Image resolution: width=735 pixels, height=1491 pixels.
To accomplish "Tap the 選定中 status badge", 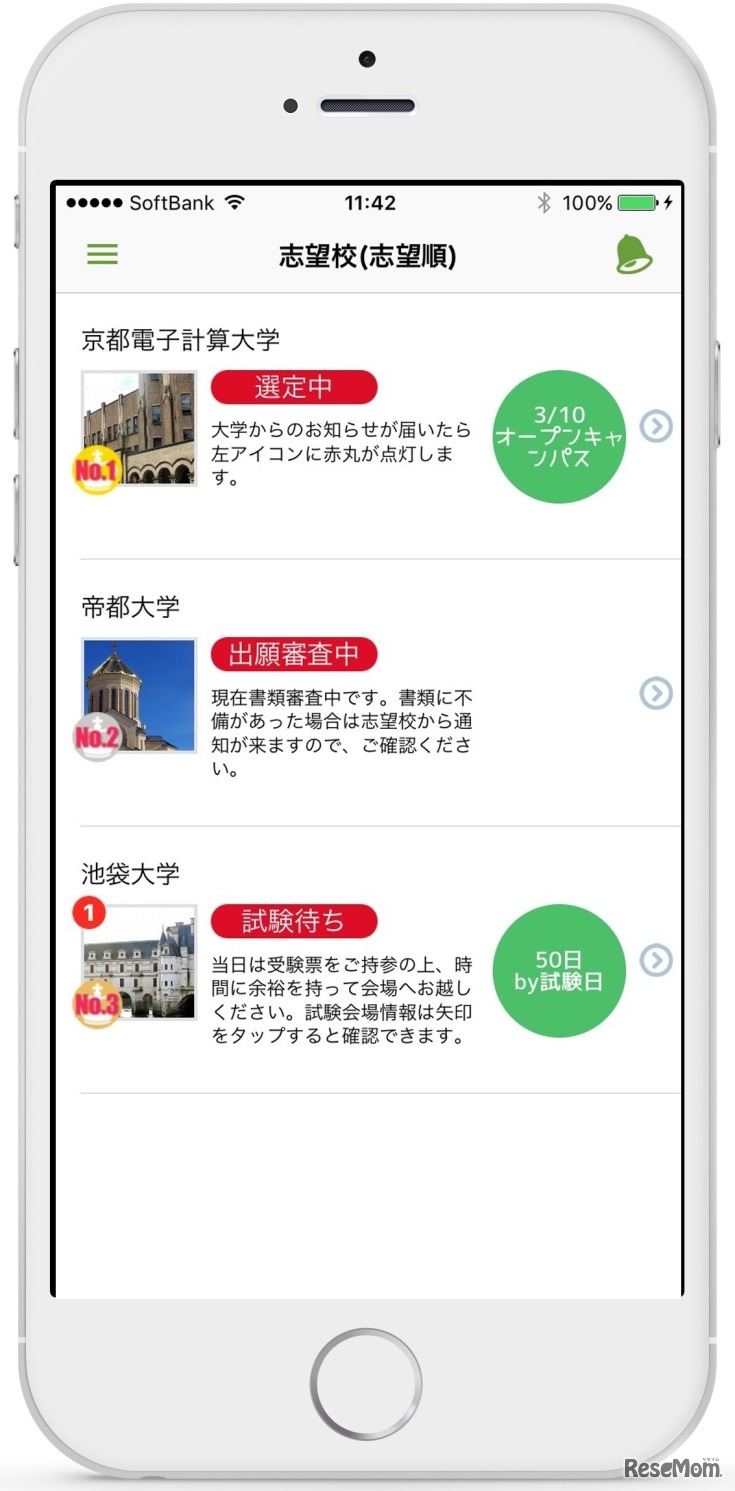I will tap(295, 388).
